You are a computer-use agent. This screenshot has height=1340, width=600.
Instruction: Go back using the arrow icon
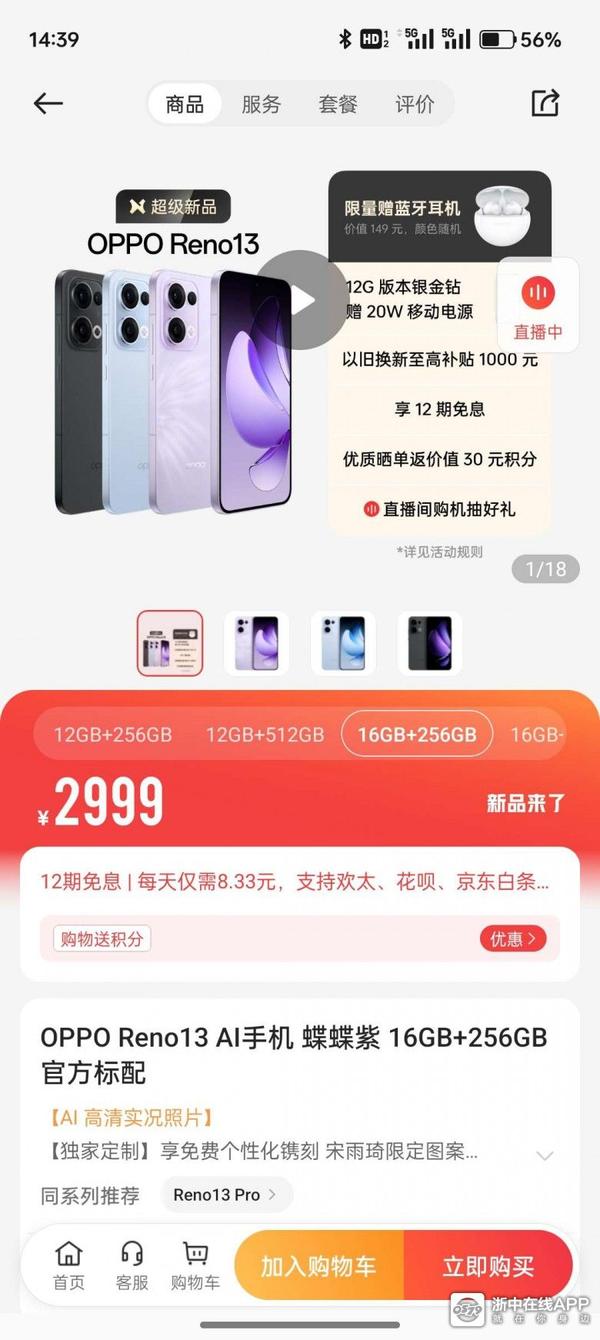tap(47, 103)
